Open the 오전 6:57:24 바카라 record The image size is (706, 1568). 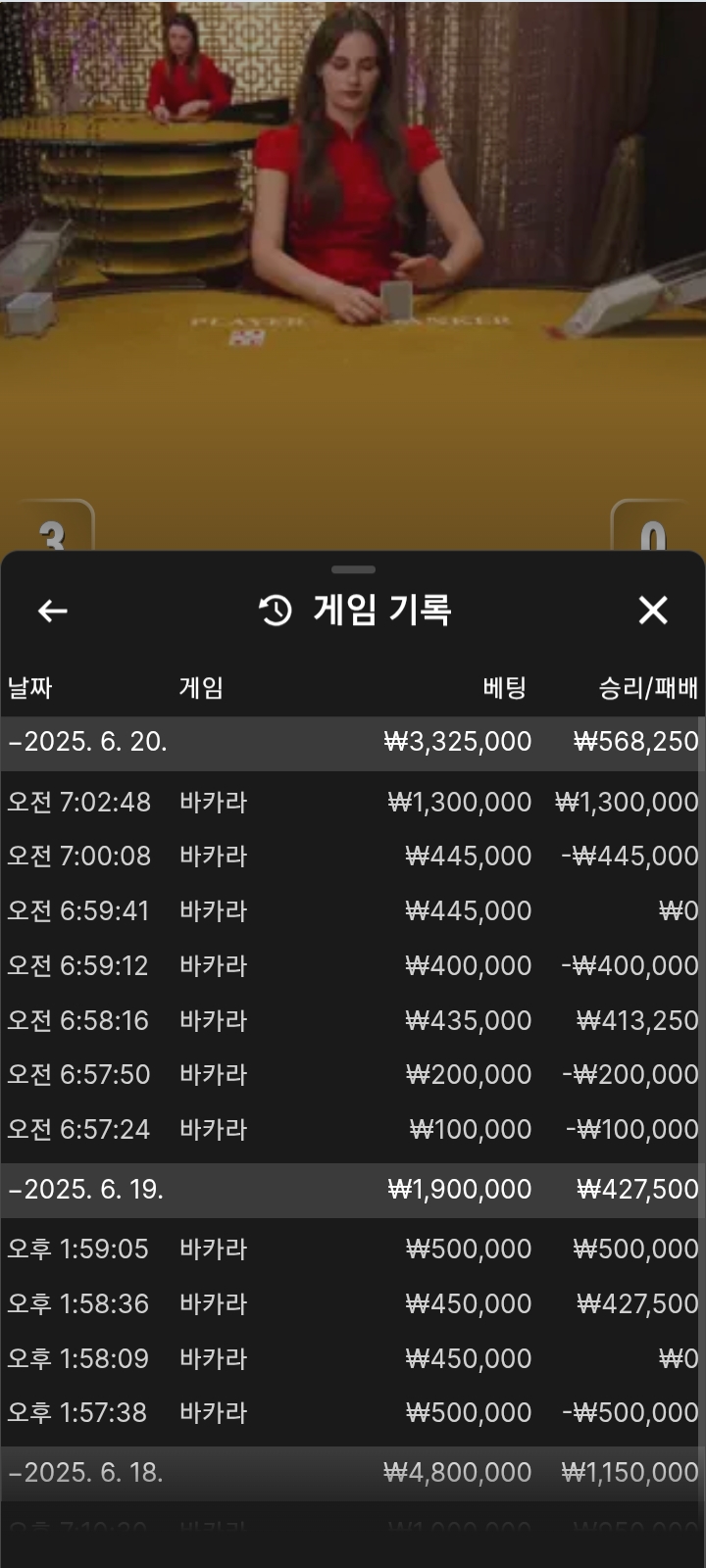coord(353,1130)
